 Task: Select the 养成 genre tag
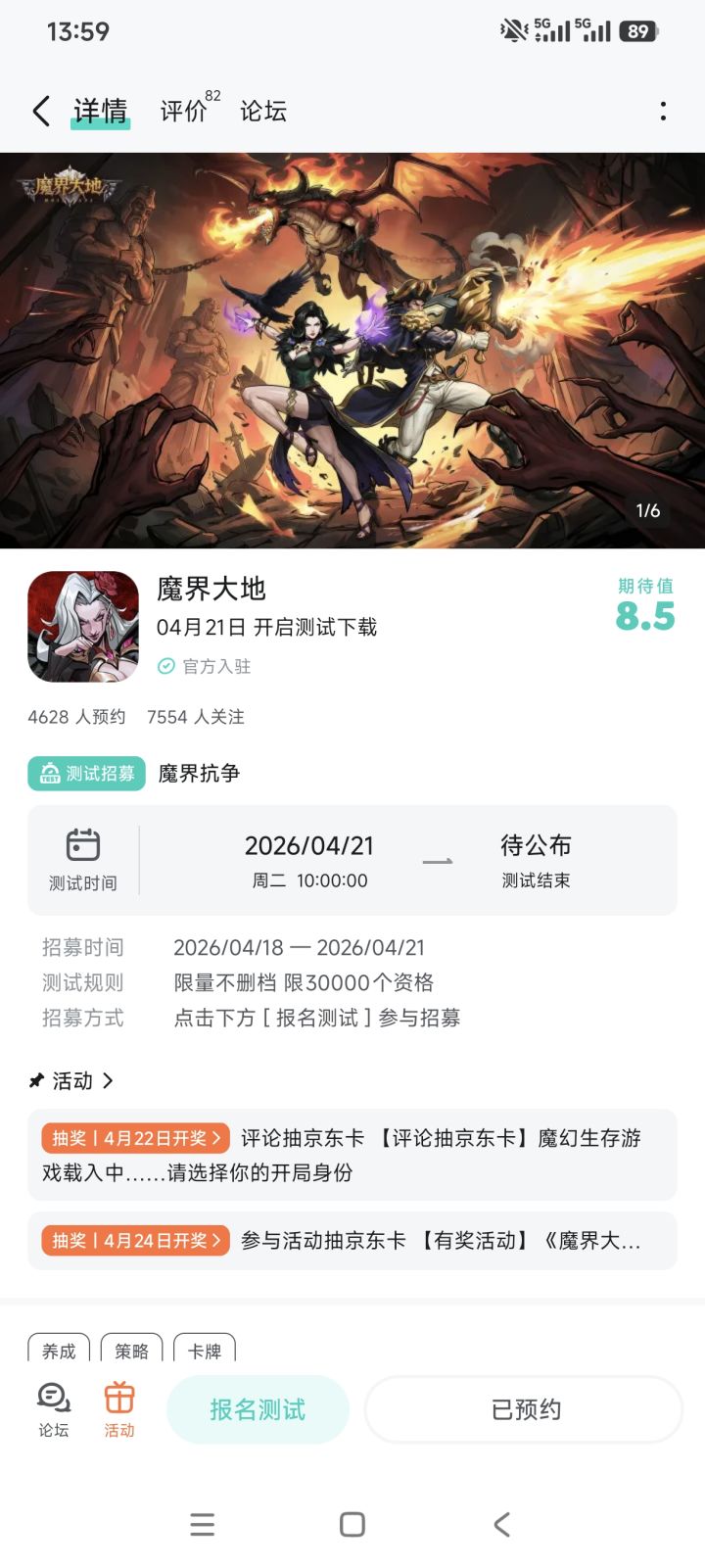pyautogui.click(x=59, y=1350)
